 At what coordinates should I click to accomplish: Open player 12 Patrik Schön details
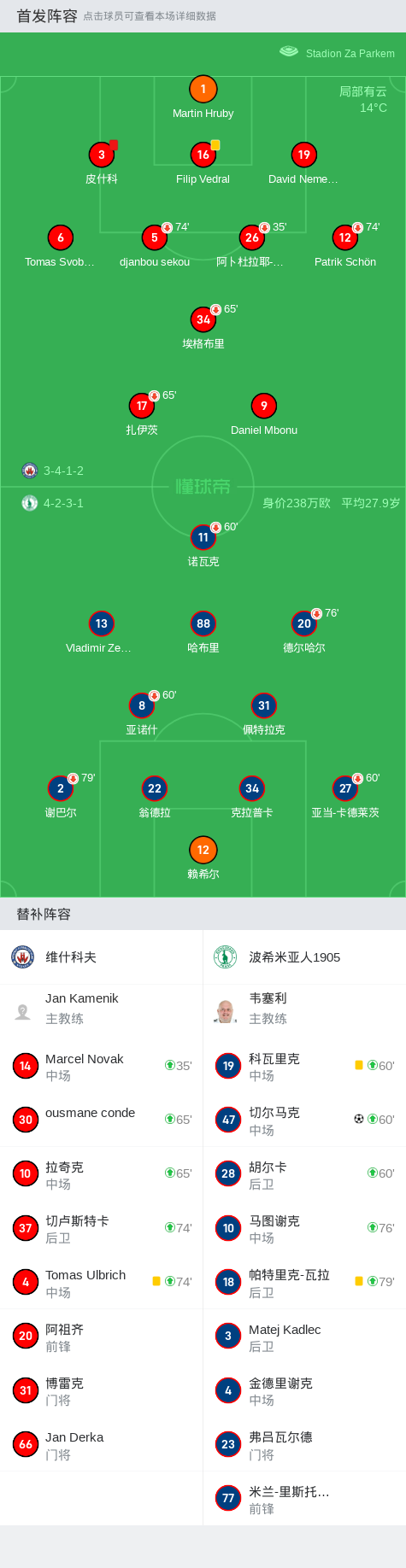point(344,246)
